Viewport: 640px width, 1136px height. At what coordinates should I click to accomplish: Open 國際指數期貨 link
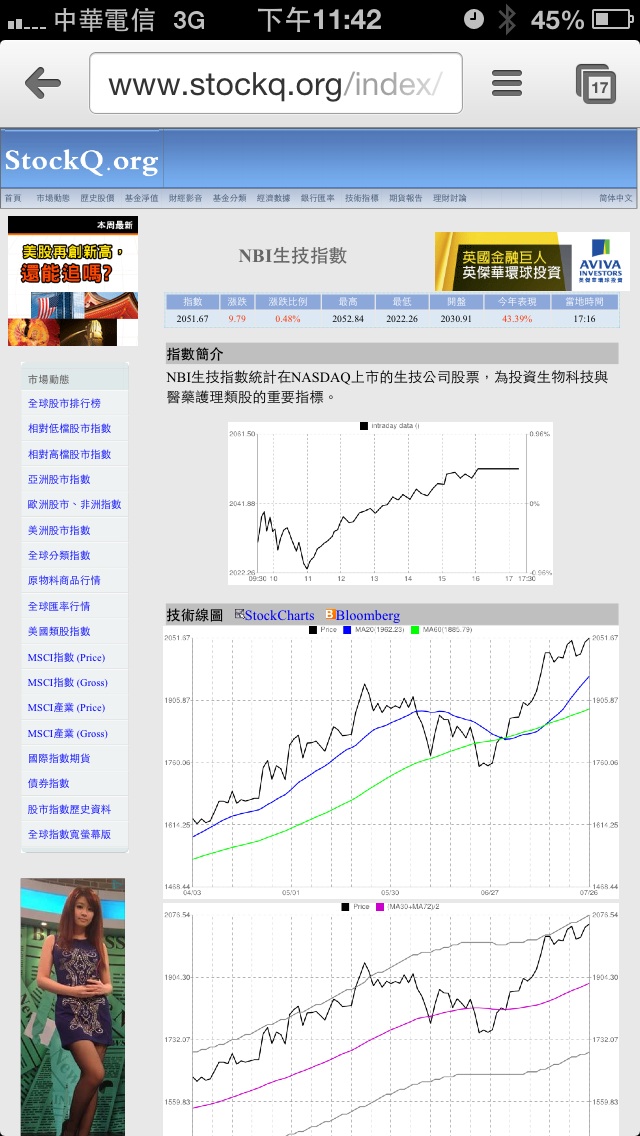[59, 759]
